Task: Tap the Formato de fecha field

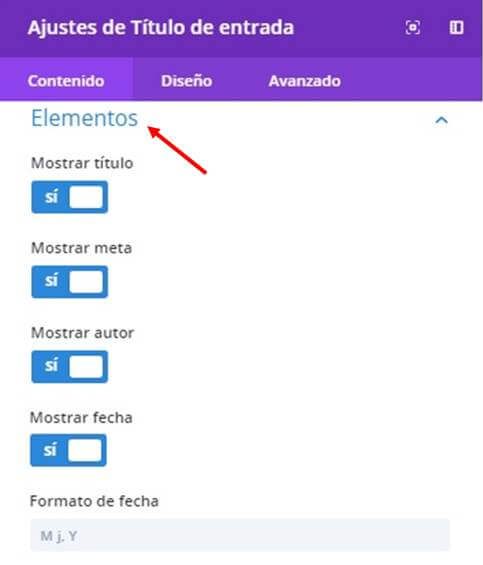Action: [x=240, y=535]
